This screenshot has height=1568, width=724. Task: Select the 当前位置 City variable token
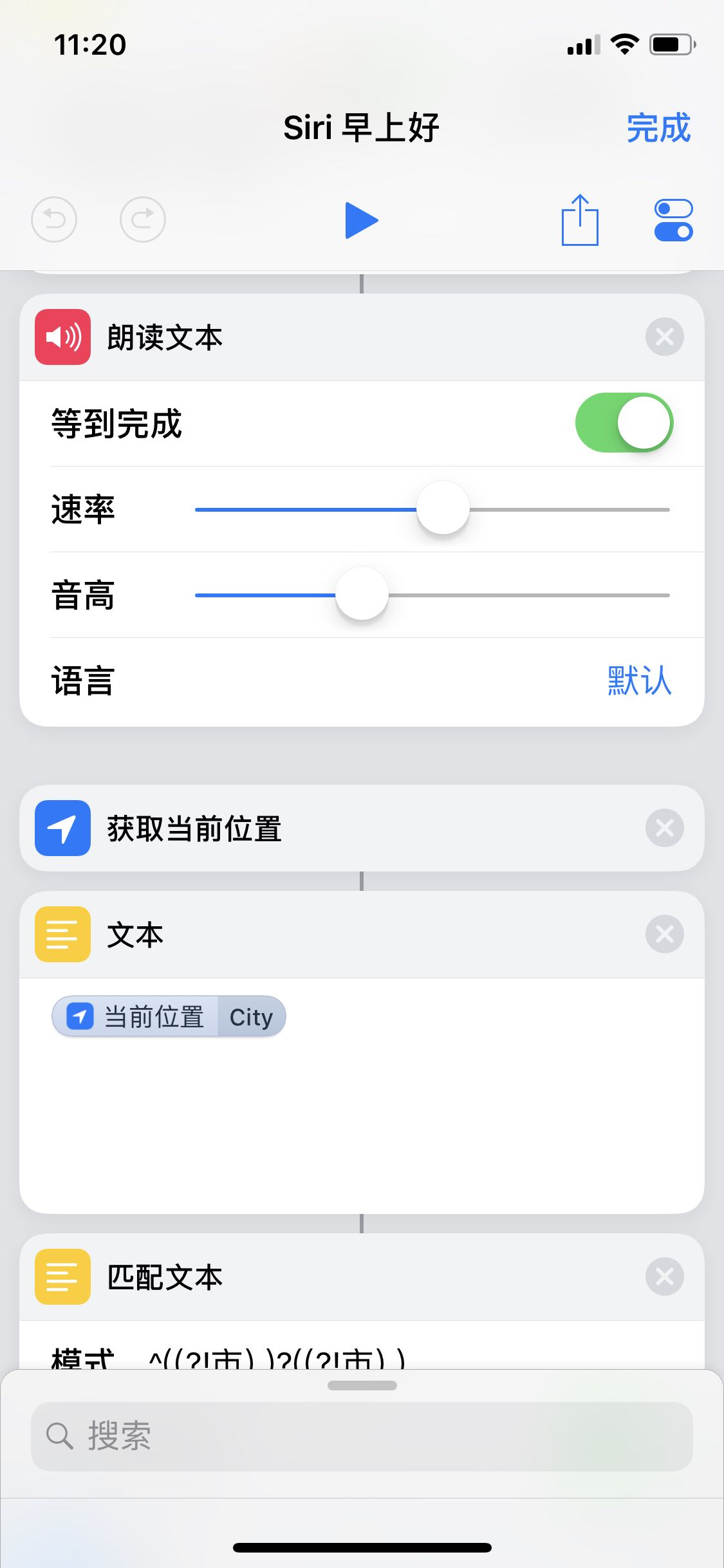(169, 1017)
